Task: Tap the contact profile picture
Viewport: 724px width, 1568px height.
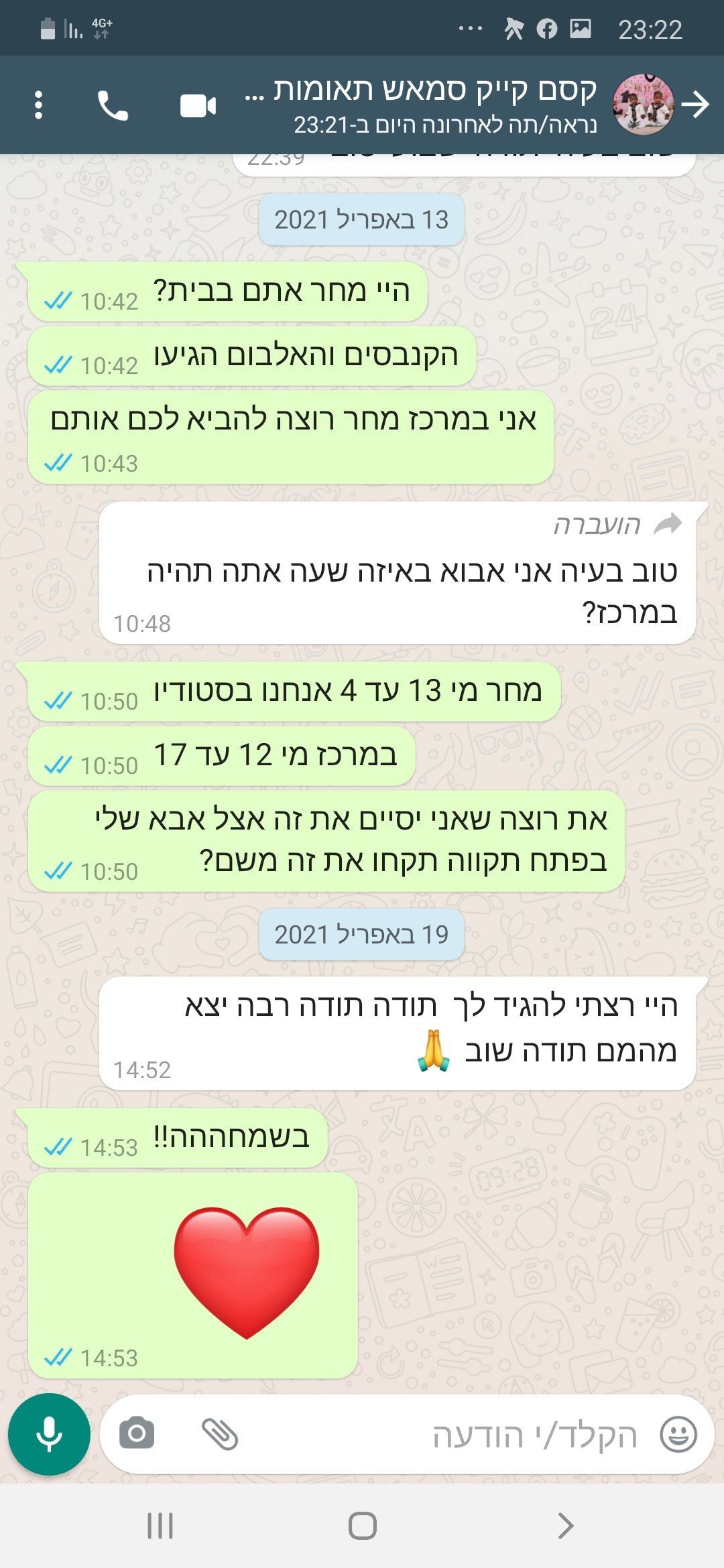Action: tap(642, 105)
